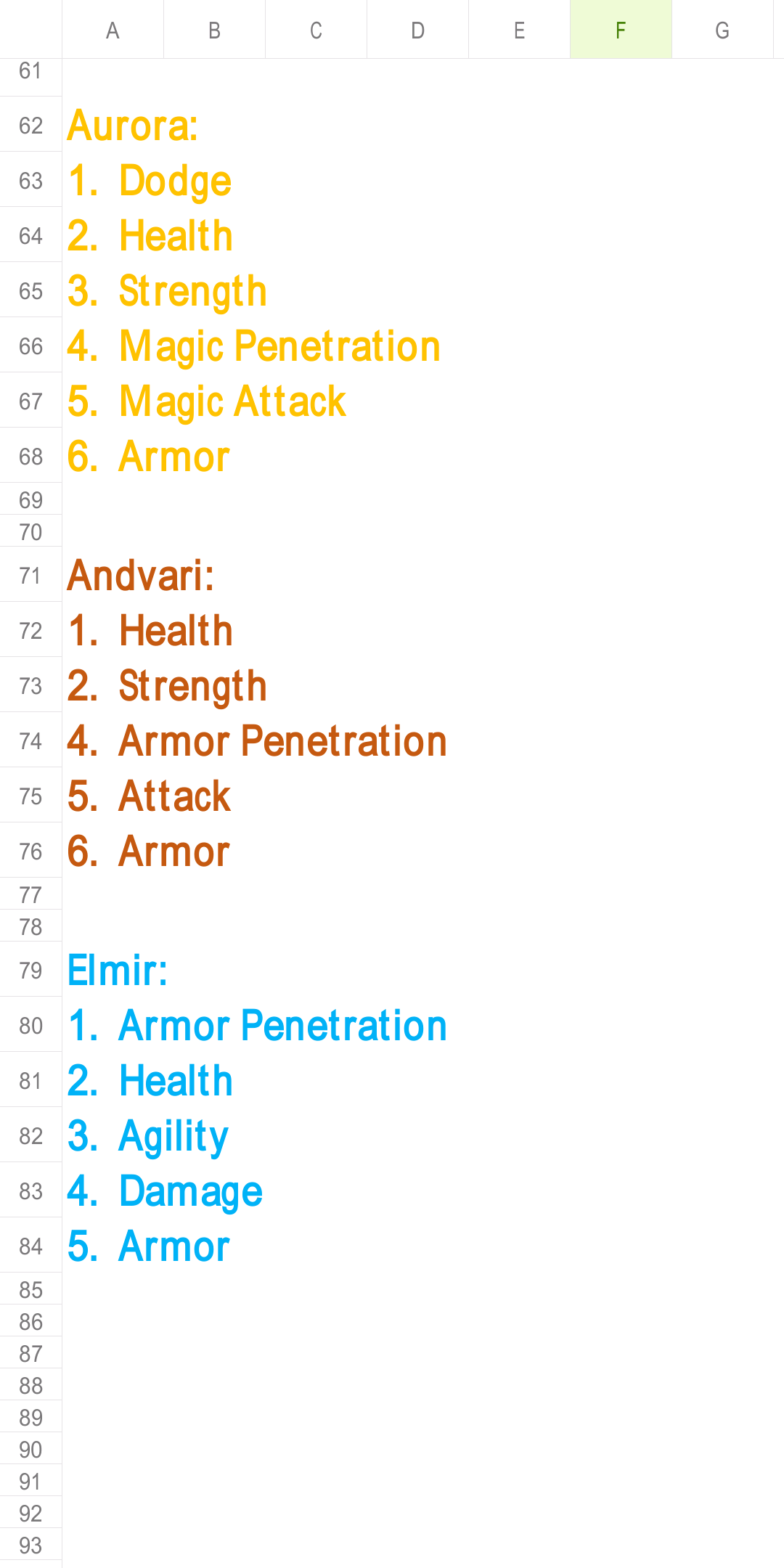Select row 62 header
The image size is (784, 1568).
[30, 124]
